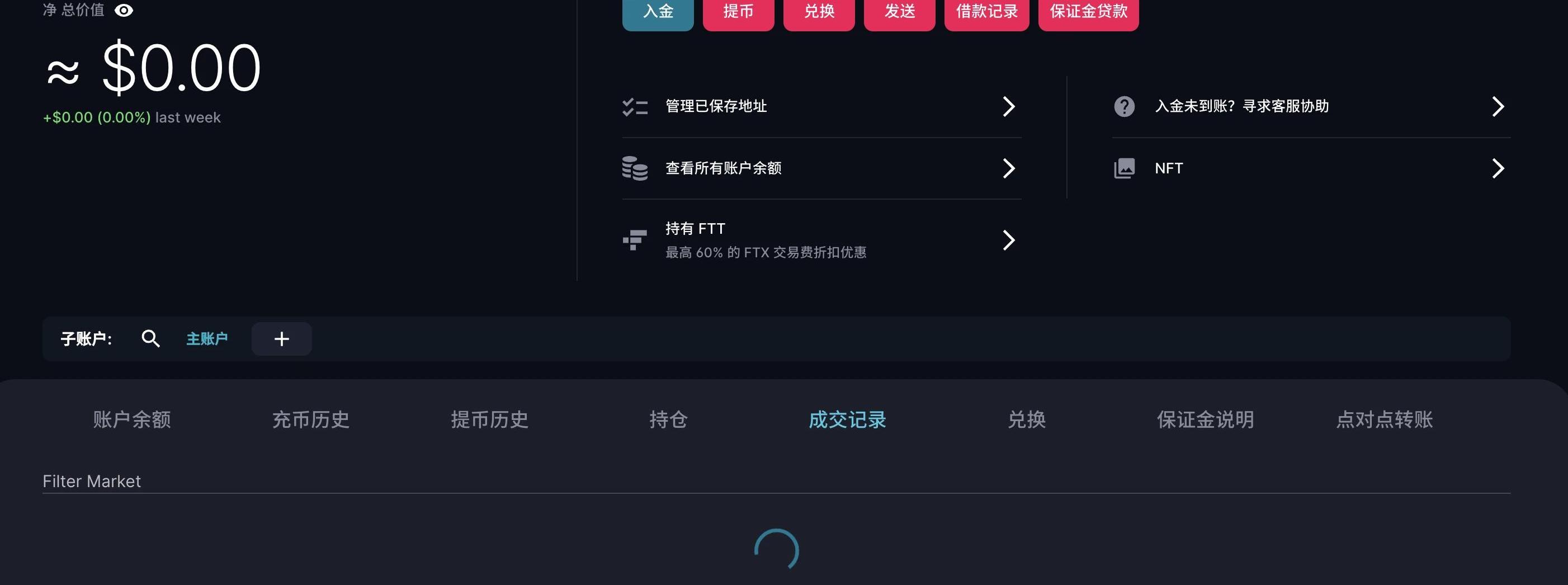The height and width of the screenshot is (585, 1568).
Task: Tap the 入金 deposit button
Action: coord(658,12)
